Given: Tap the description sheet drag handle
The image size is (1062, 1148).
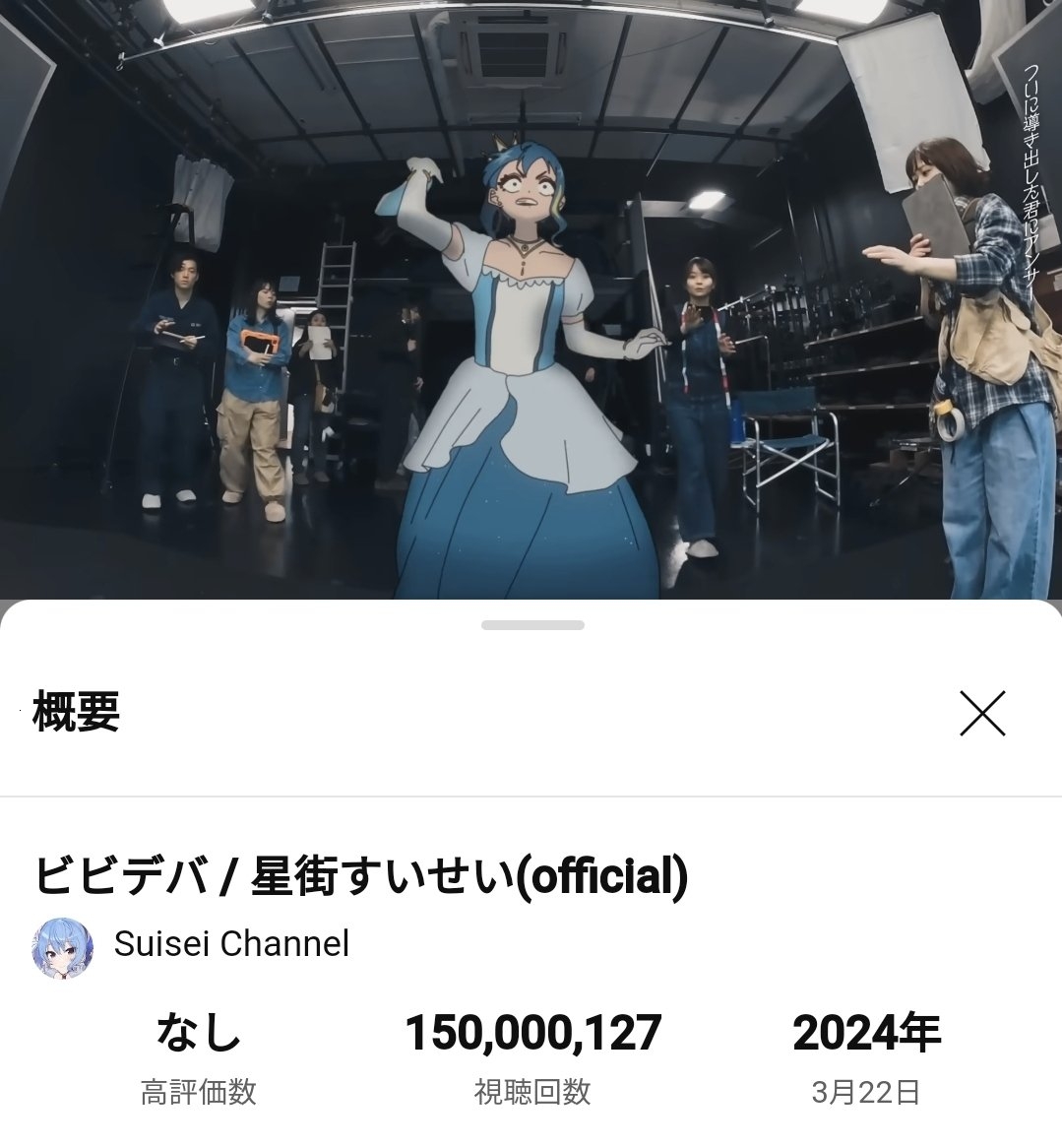Looking at the screenshot, I should click(x=532, y=625).
